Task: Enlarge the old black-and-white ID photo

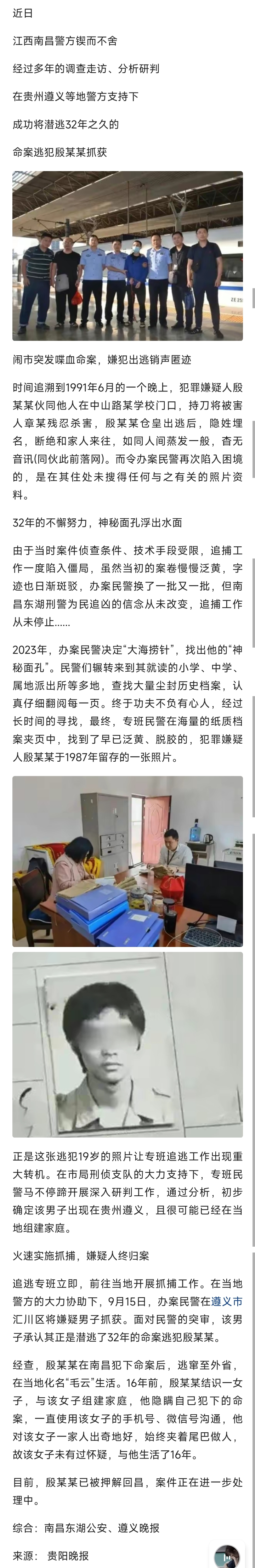Action: click(x=127, y=1044)
